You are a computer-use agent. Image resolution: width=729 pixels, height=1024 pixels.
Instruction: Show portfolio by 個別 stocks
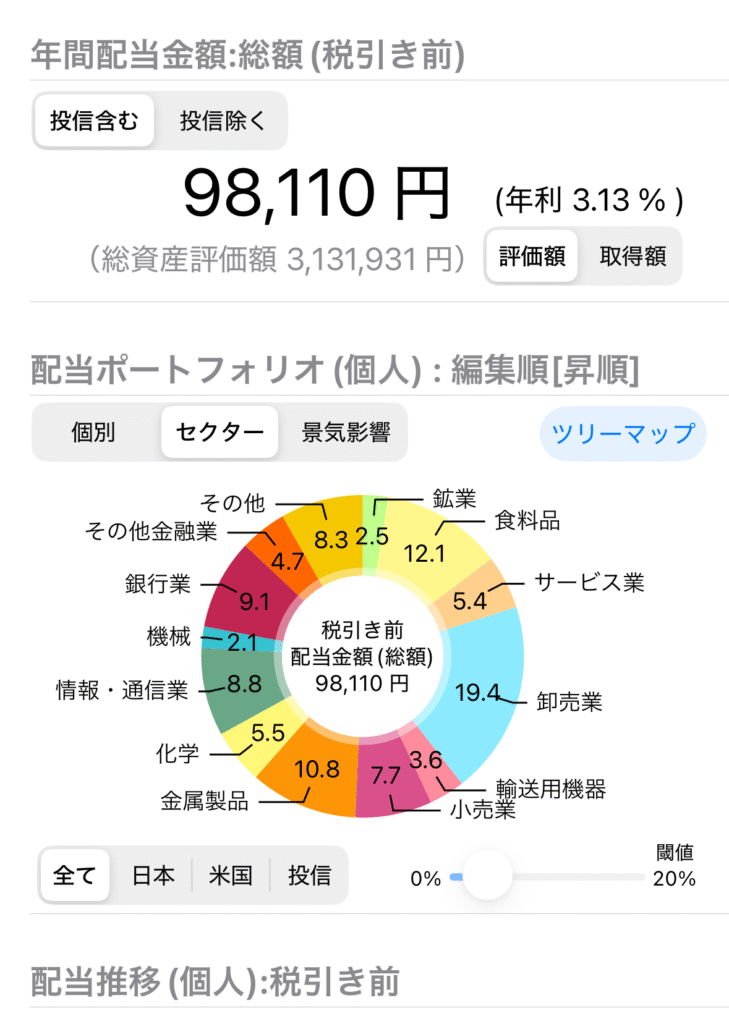point(94,432)
